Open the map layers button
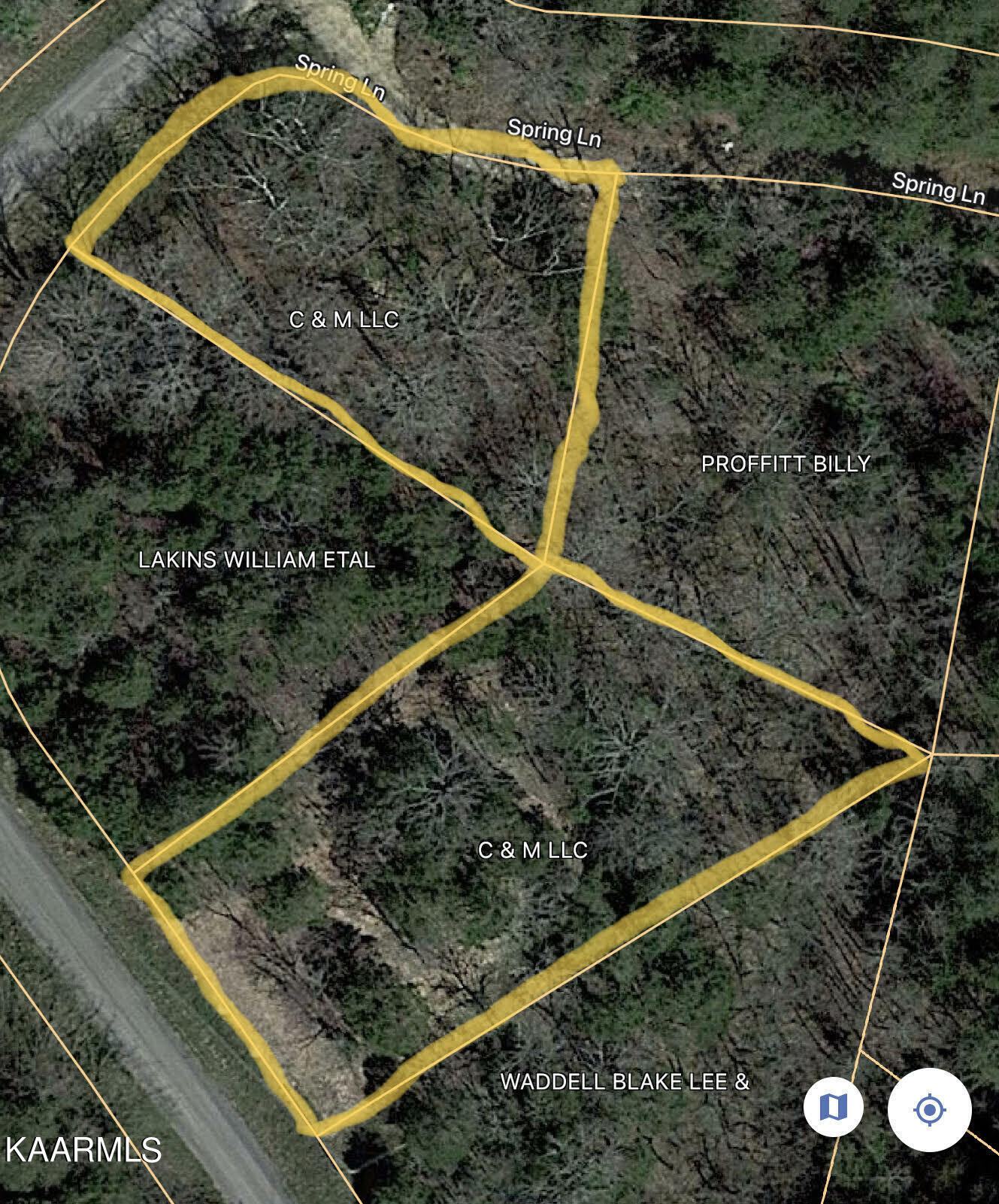Viewport: 999px width, 1204px height. tap(833, 1106)
